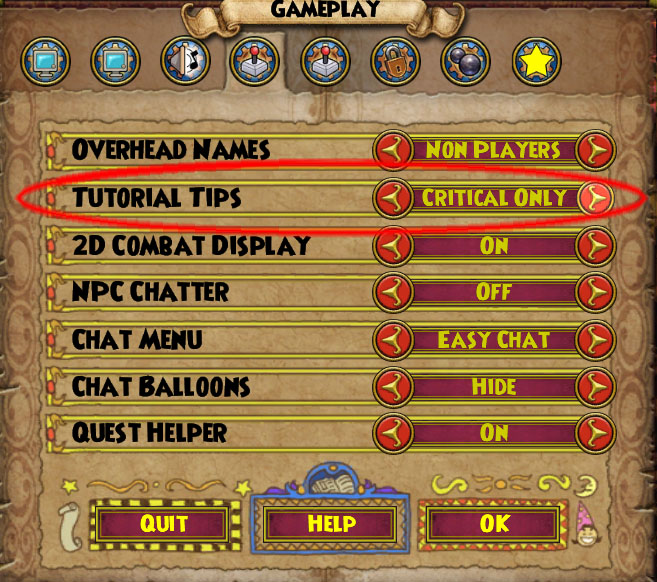657x582 pixels.
Task: Change 2D Combat Display with right arrow
Action: (x=598, y=245)
